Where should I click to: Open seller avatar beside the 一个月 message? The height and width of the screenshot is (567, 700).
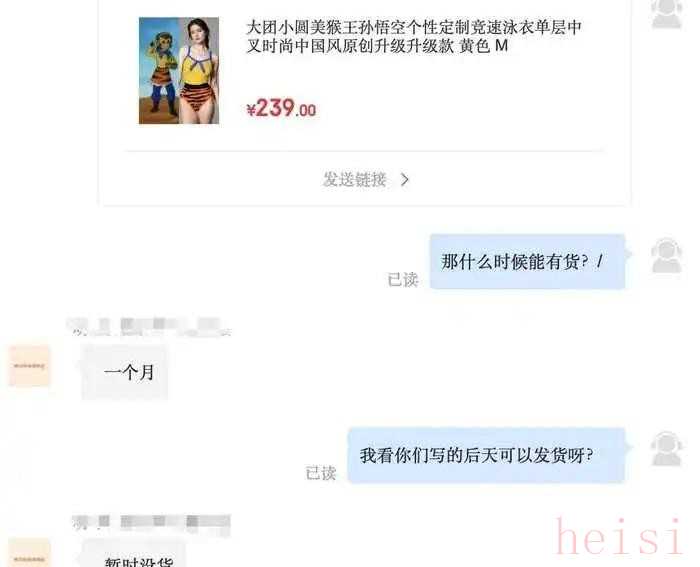click(x=29, y=366)
